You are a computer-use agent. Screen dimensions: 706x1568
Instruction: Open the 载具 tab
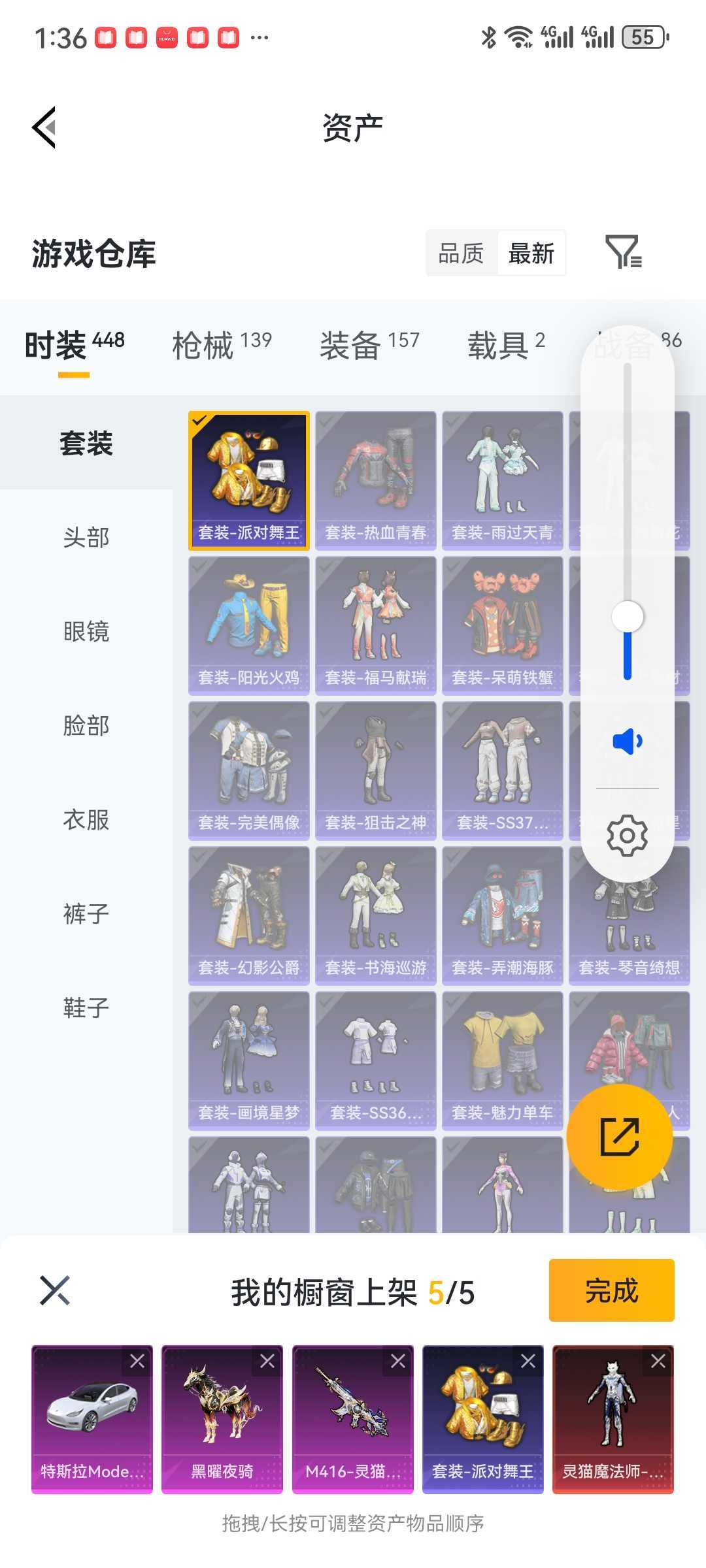[505, 344]
